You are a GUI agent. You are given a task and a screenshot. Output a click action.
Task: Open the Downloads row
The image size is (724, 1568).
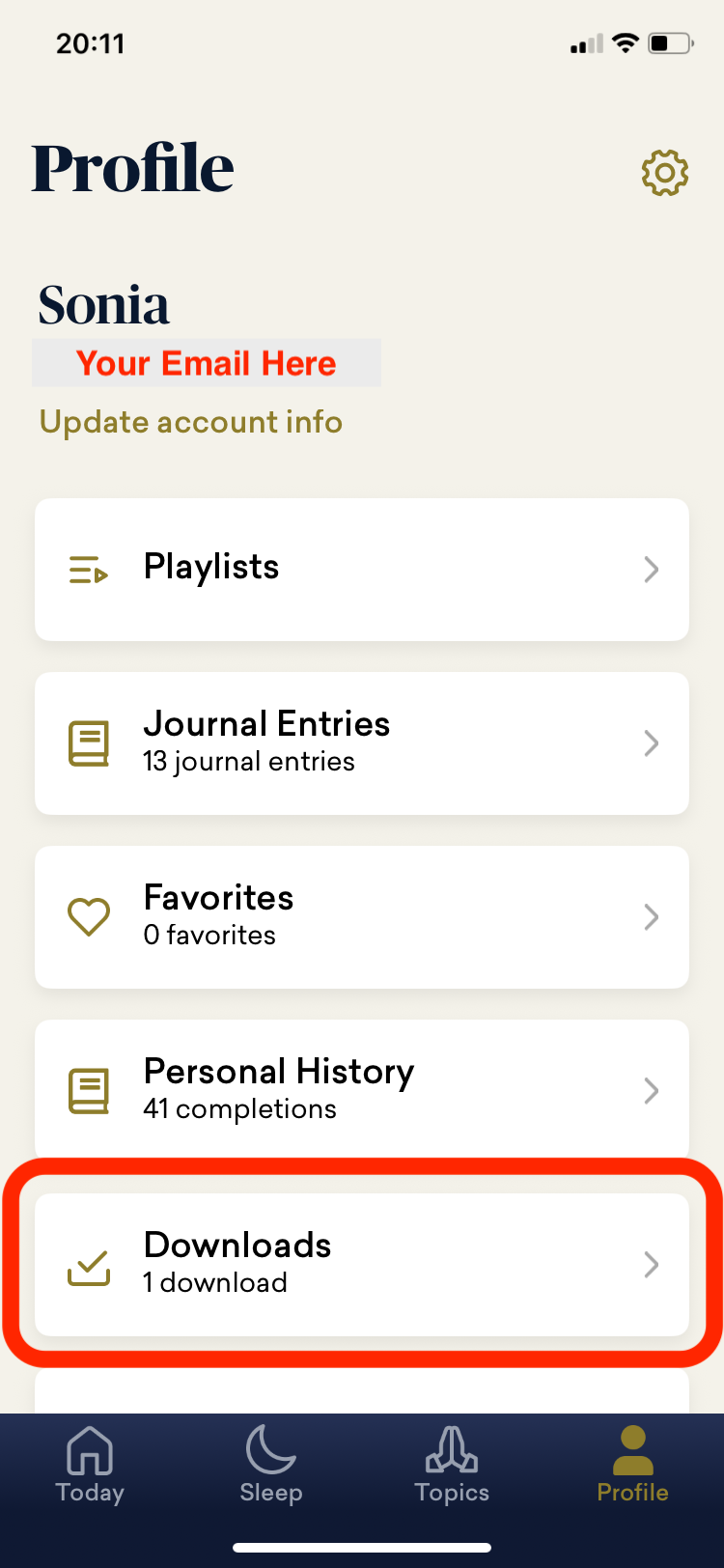(x=362, y=1264)
